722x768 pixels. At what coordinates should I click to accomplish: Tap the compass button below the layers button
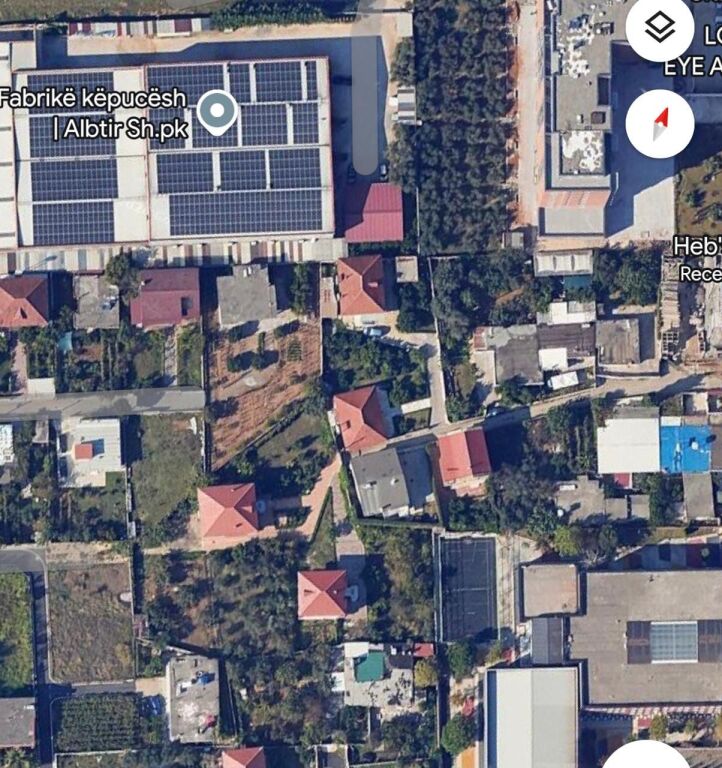660,120
